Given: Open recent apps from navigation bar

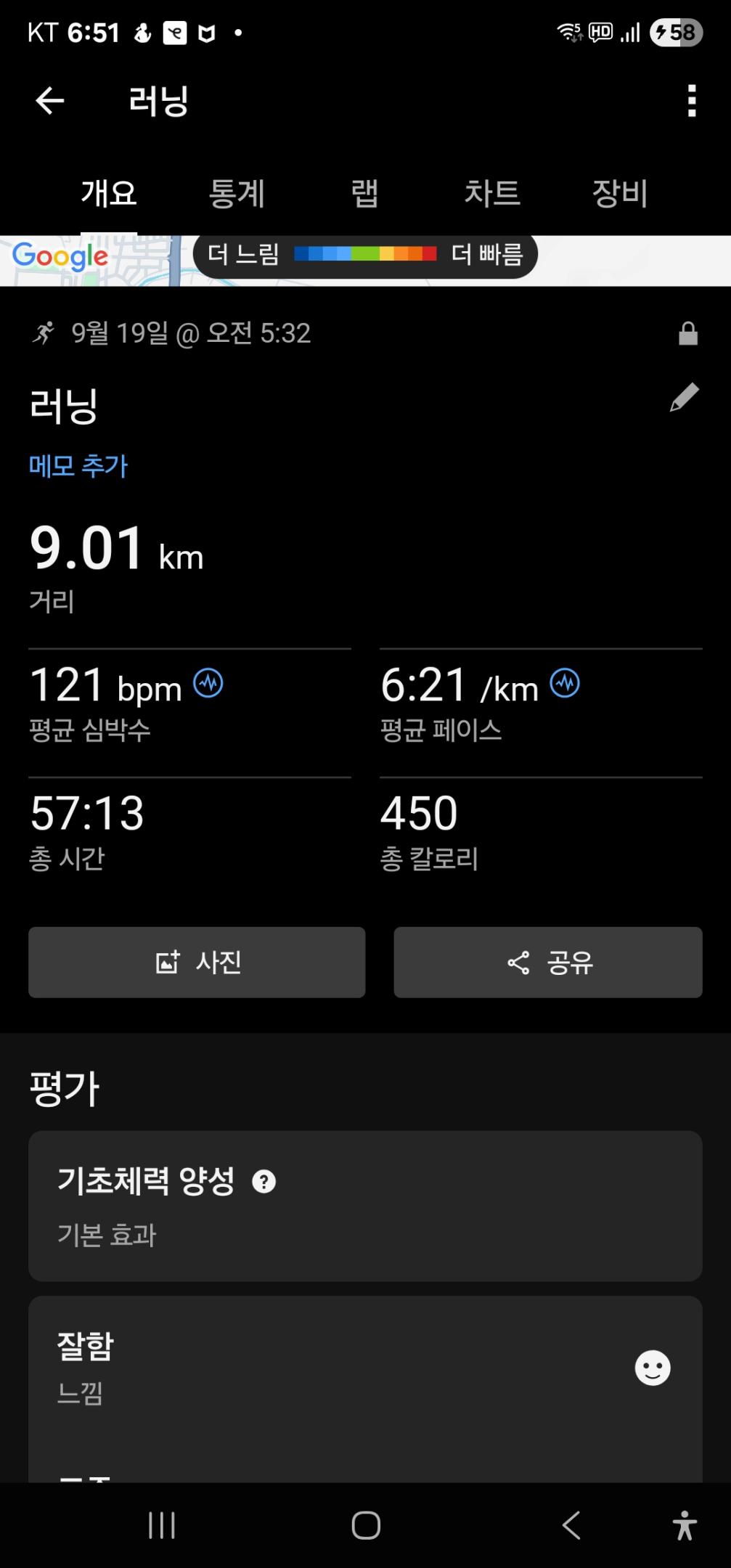Looking at the screenshot, I should pyautogui.click(x=162, y=1525).
